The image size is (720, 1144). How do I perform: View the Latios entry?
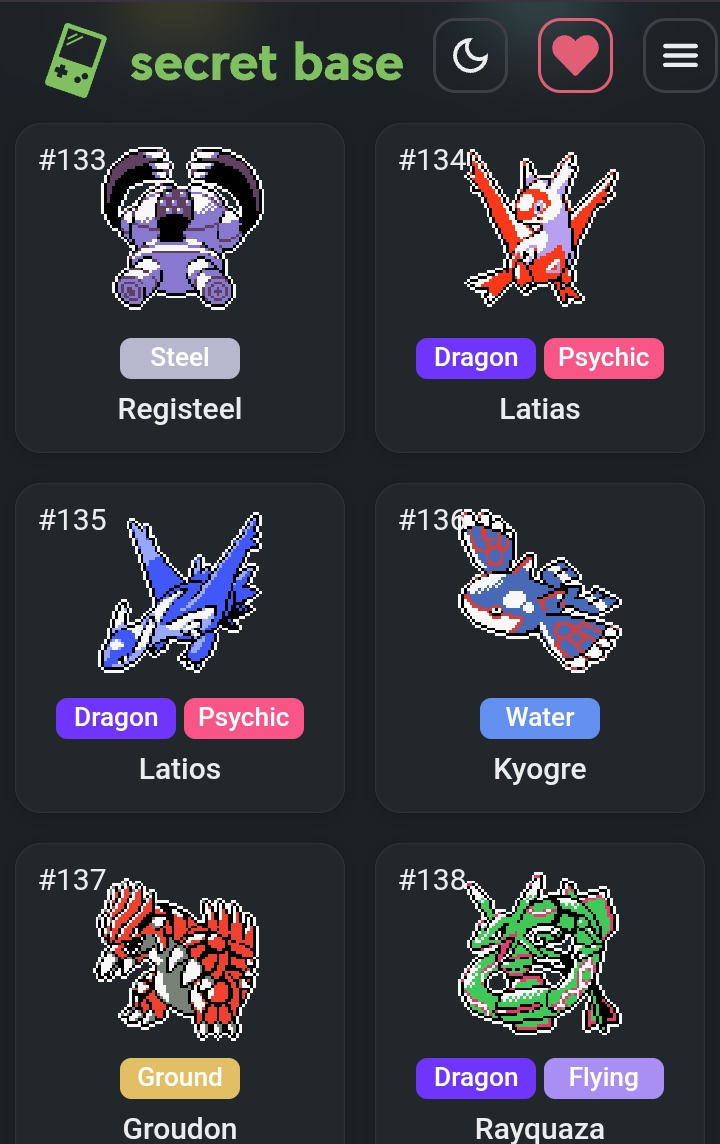point(180,648)
